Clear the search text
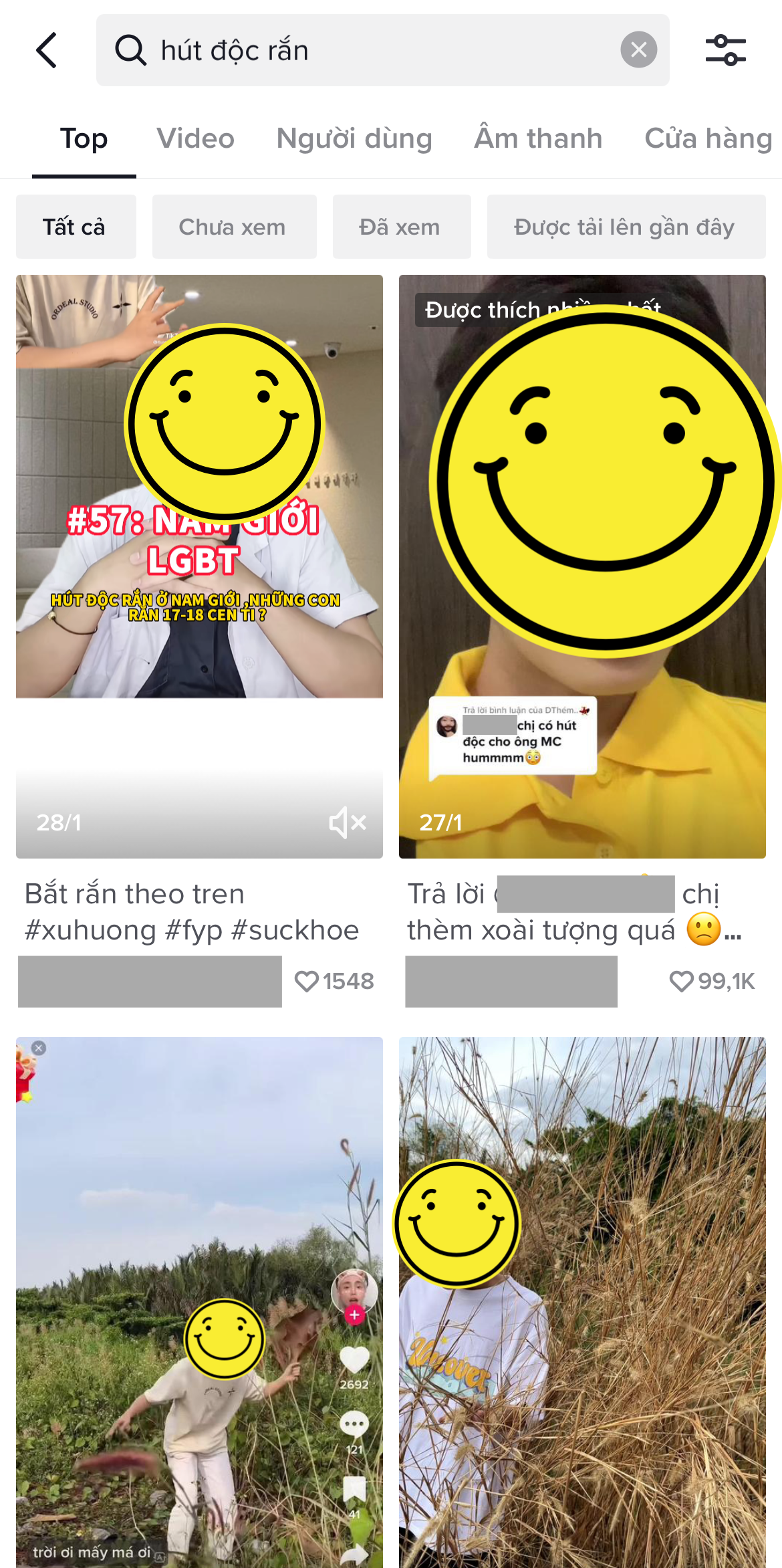The height and width of the screenshot is (1568, 782). [x=638, y=49]
